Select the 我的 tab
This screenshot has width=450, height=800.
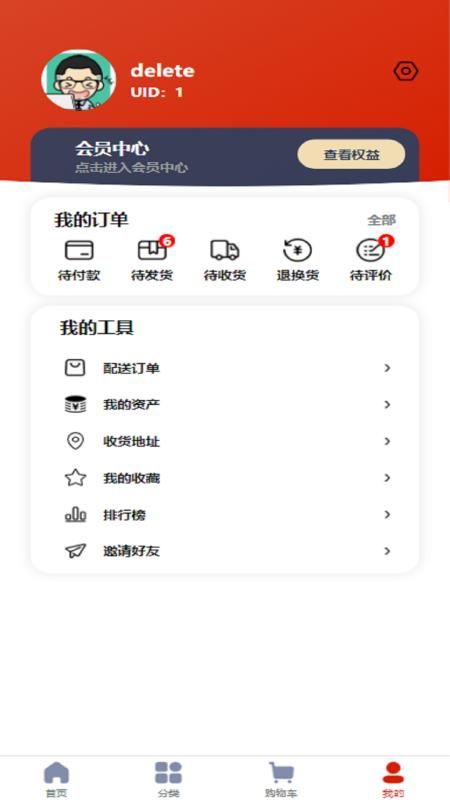pos(393,779)
